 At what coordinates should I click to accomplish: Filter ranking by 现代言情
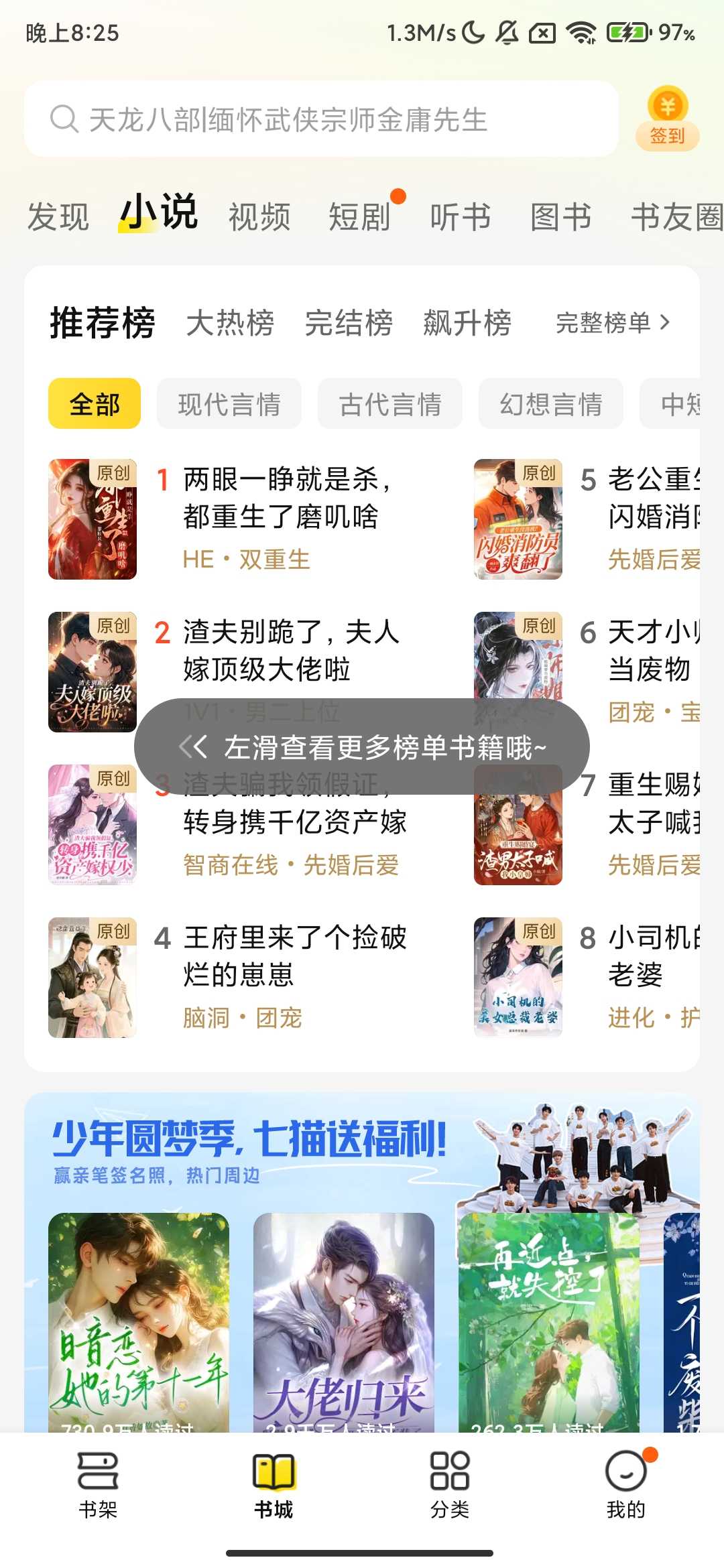coord(229,404)
